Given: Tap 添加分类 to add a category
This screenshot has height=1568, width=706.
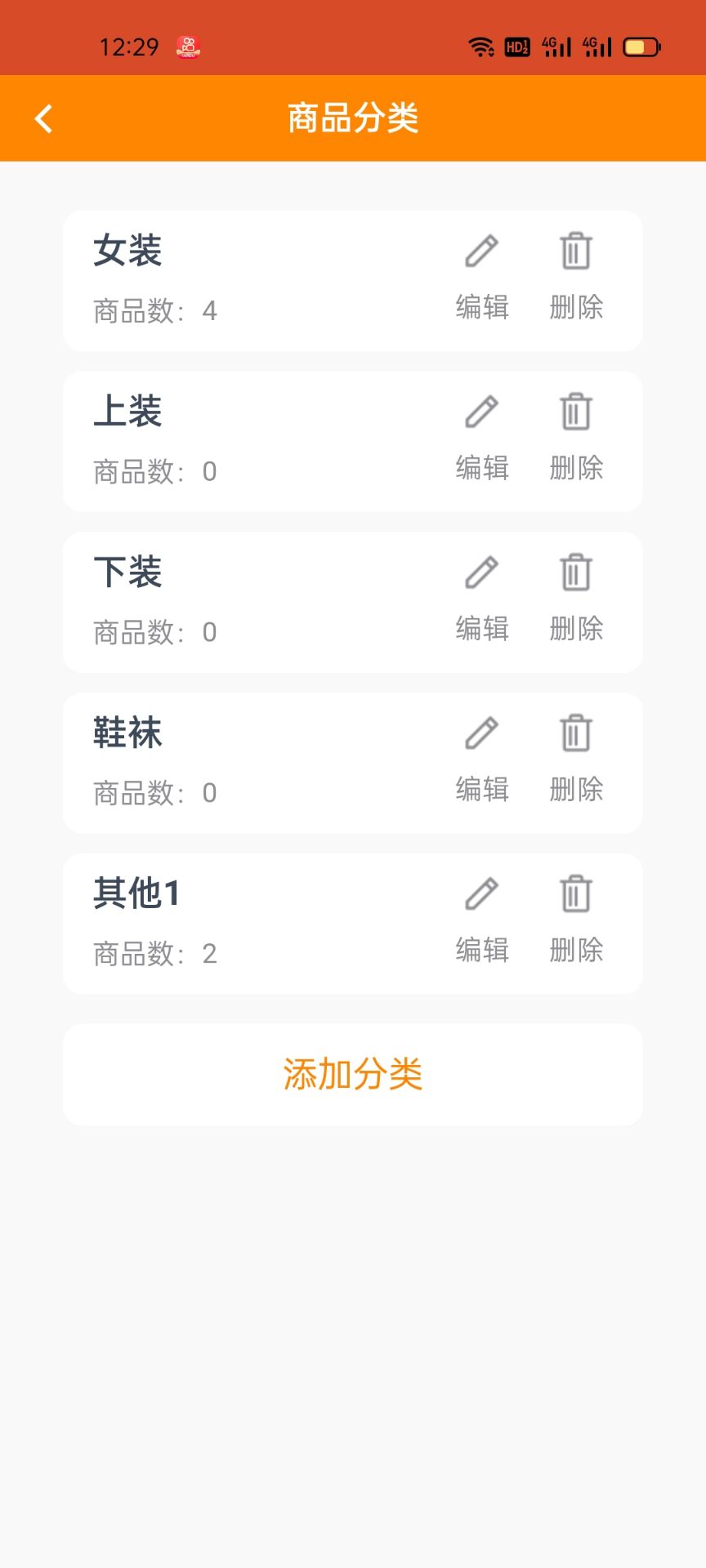Looking at the screenshot, I should [x=353, y=1075].
